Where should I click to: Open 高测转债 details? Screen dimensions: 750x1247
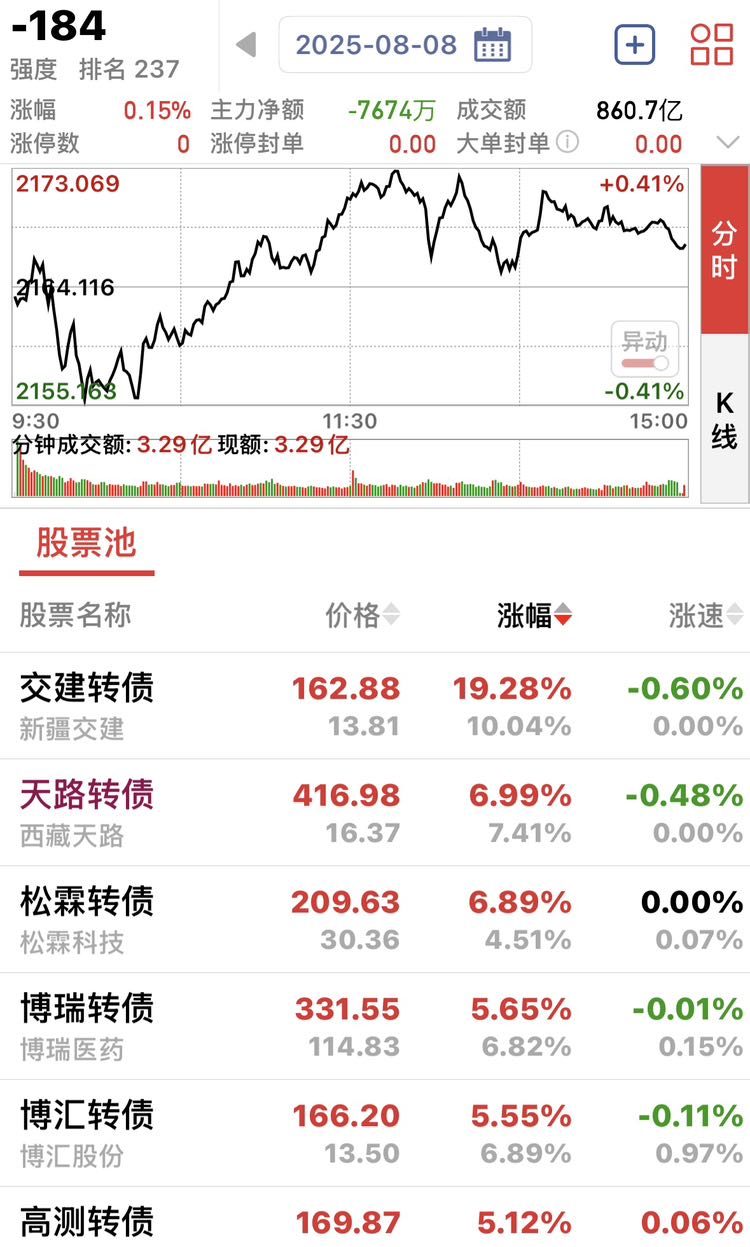coord(375,1218)
